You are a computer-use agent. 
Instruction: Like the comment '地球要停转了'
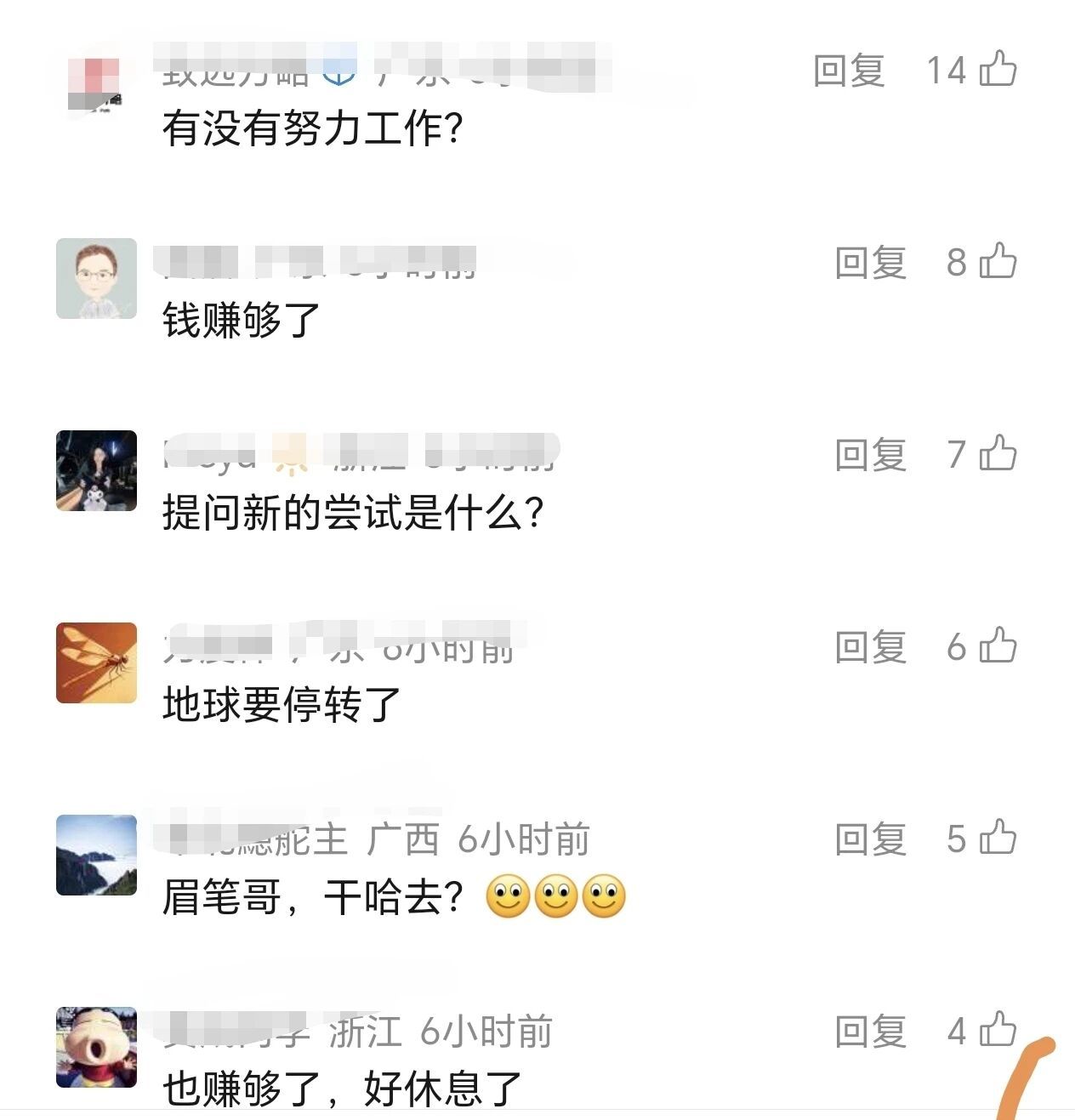point(998,645)
